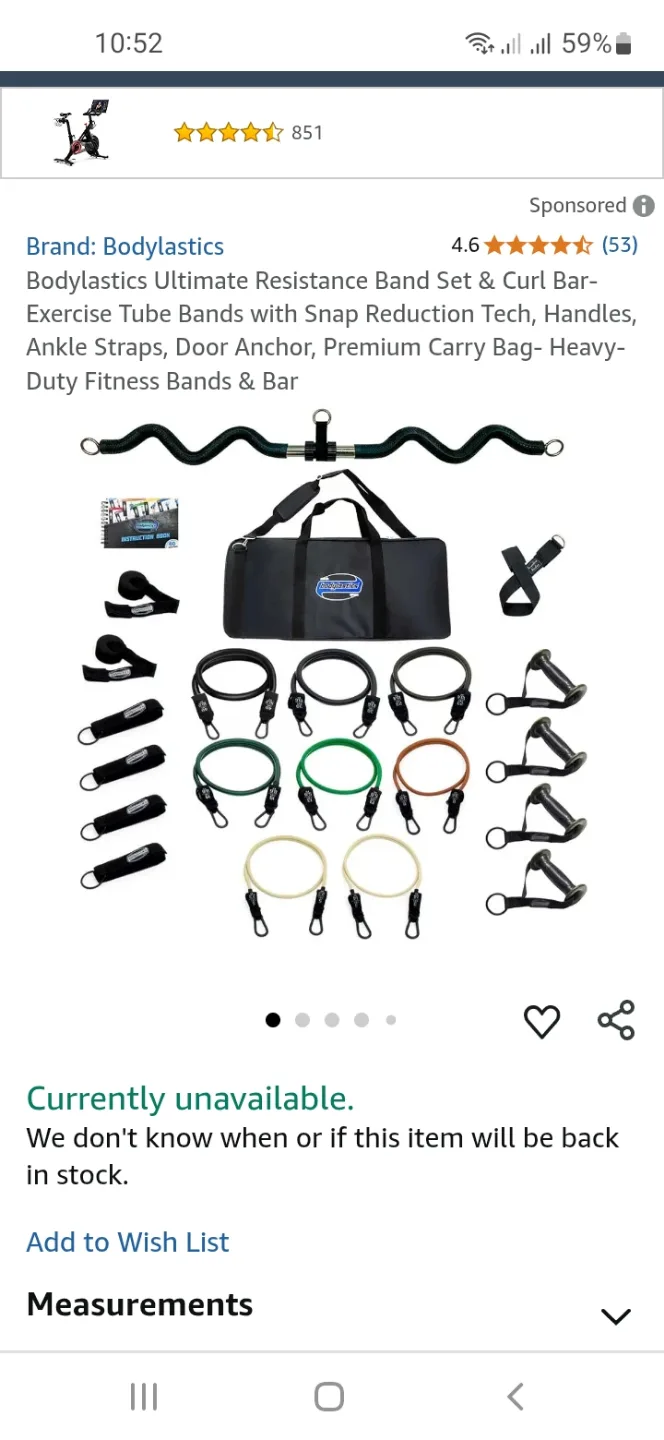
Task: Add this item to favorites with heart icon
Action: coord(542,1021)
